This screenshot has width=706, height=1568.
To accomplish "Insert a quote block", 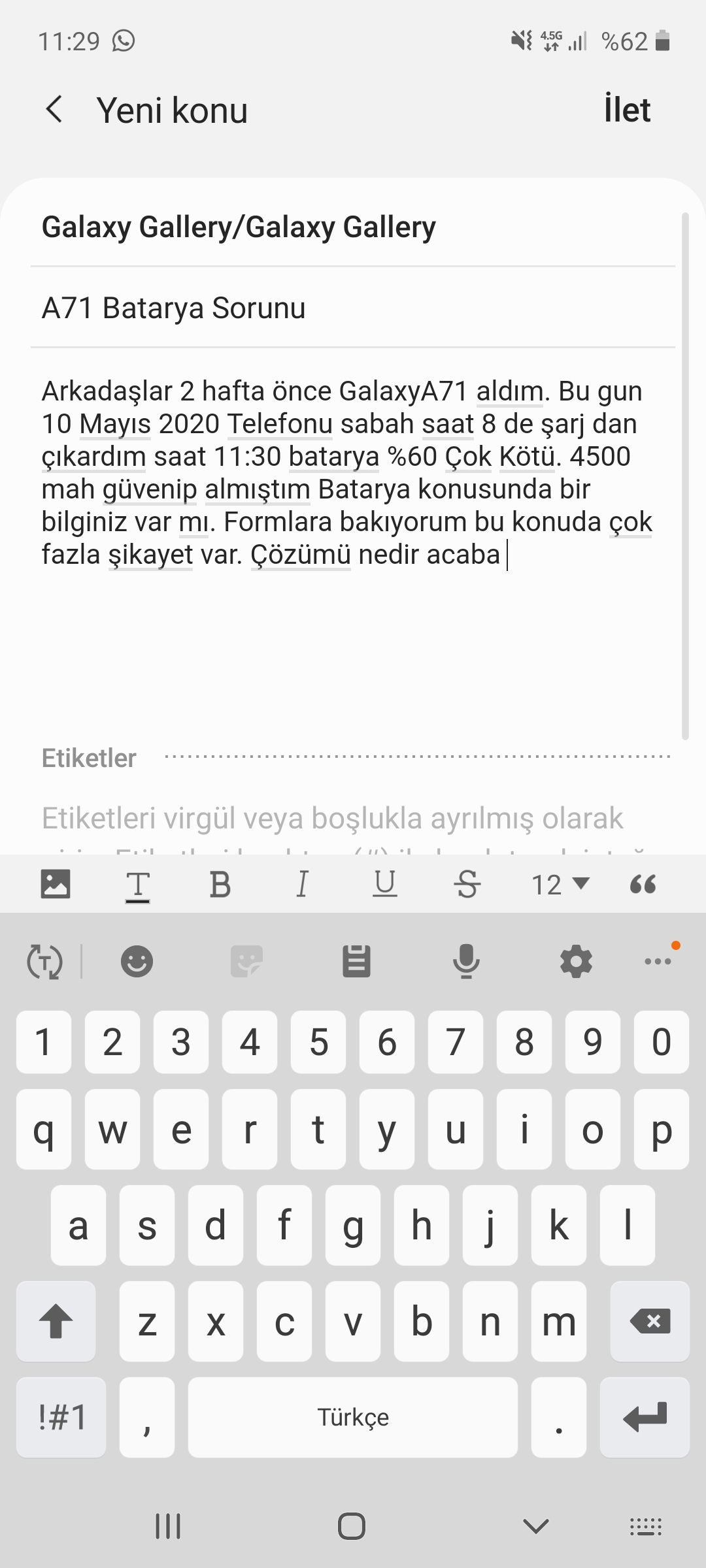I will (x=643, y=885).
